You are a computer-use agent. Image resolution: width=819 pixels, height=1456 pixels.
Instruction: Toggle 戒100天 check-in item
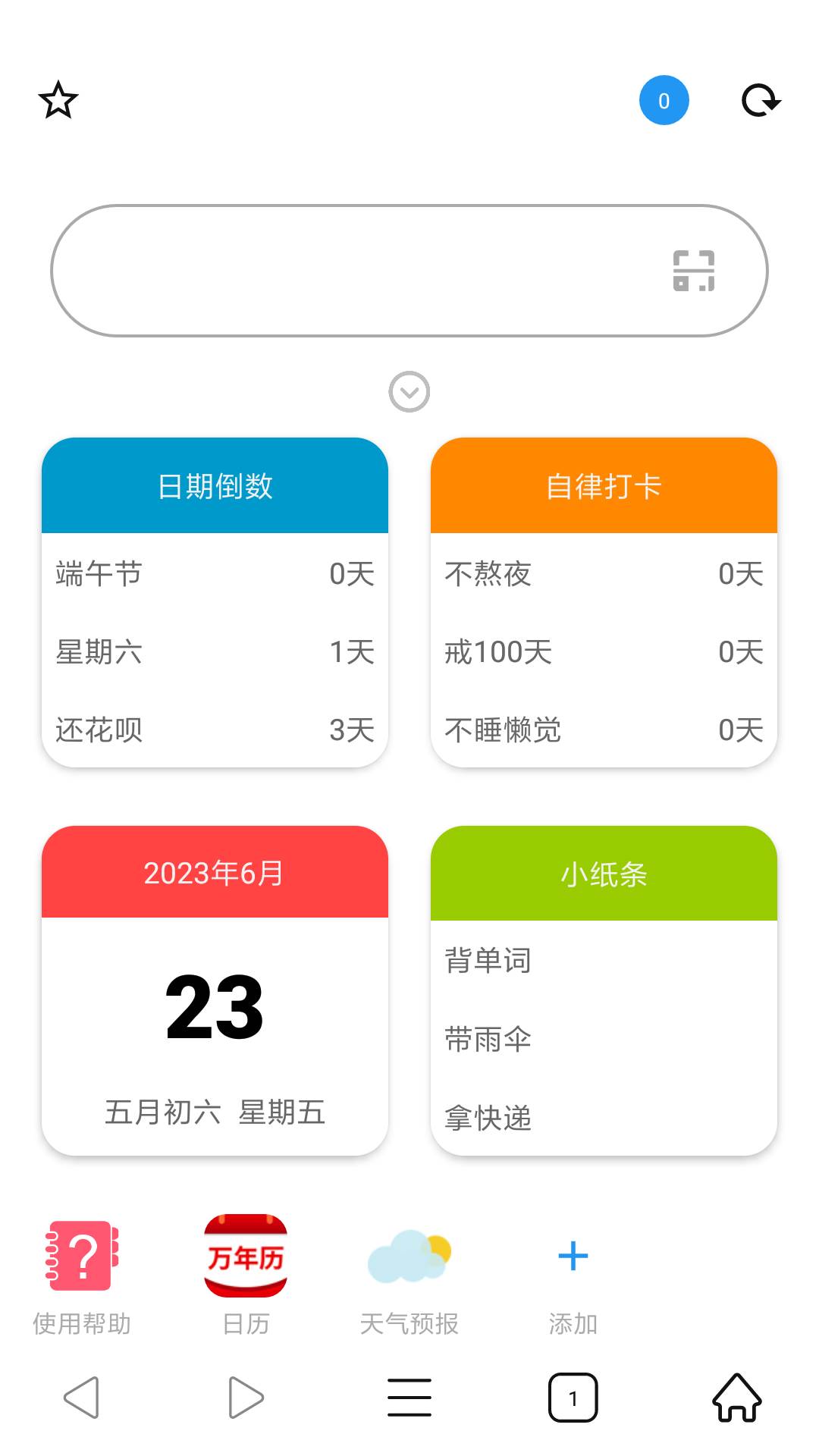pyautogui.click(x=603, y=652)
